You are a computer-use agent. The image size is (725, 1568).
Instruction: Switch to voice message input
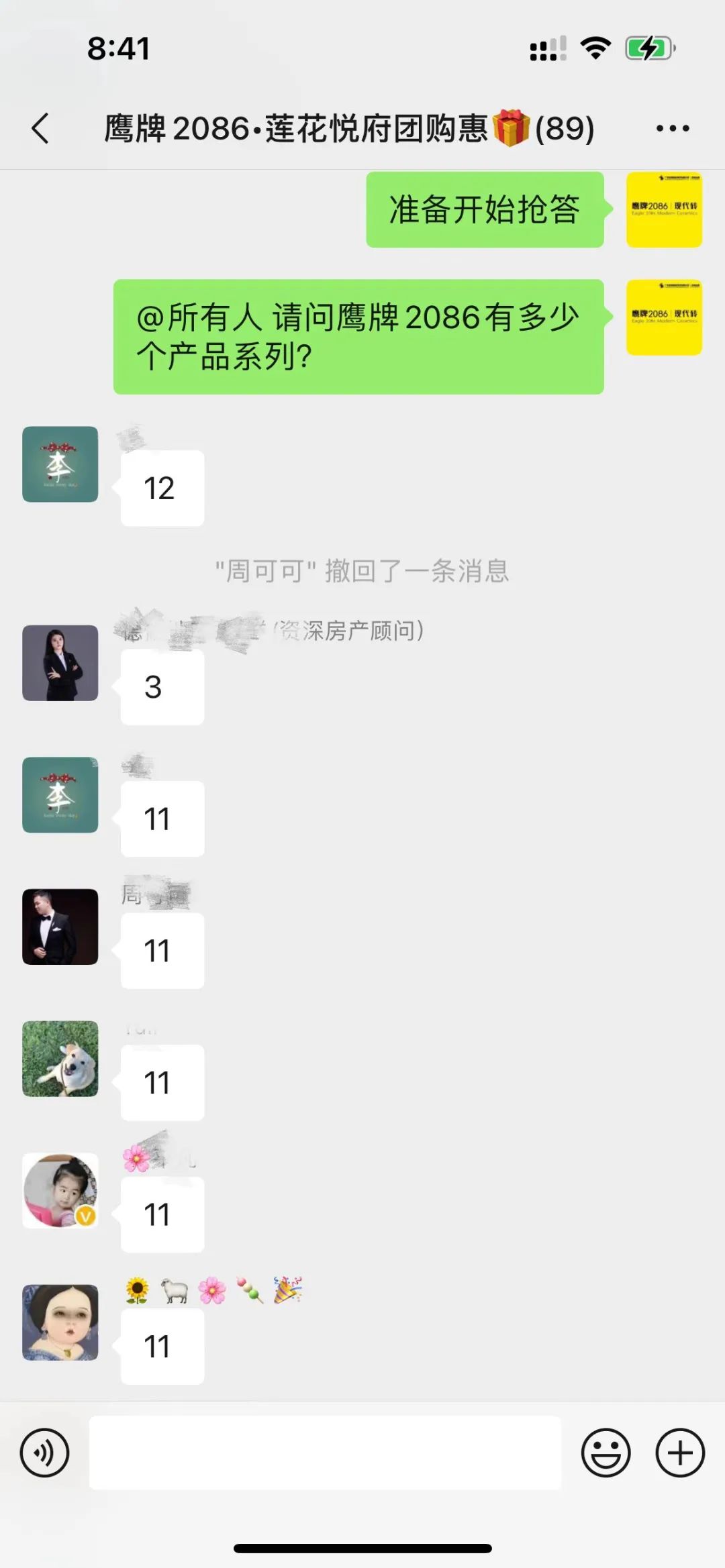click(x=44, y=1453)
